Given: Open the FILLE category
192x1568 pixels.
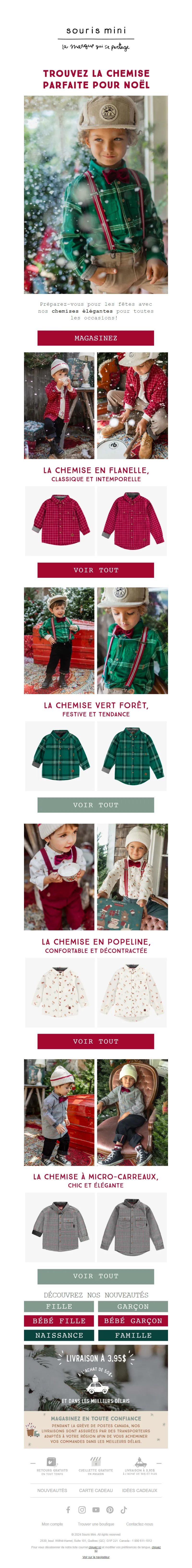Looking at the screenshot, I should (x=59, y=1306).
